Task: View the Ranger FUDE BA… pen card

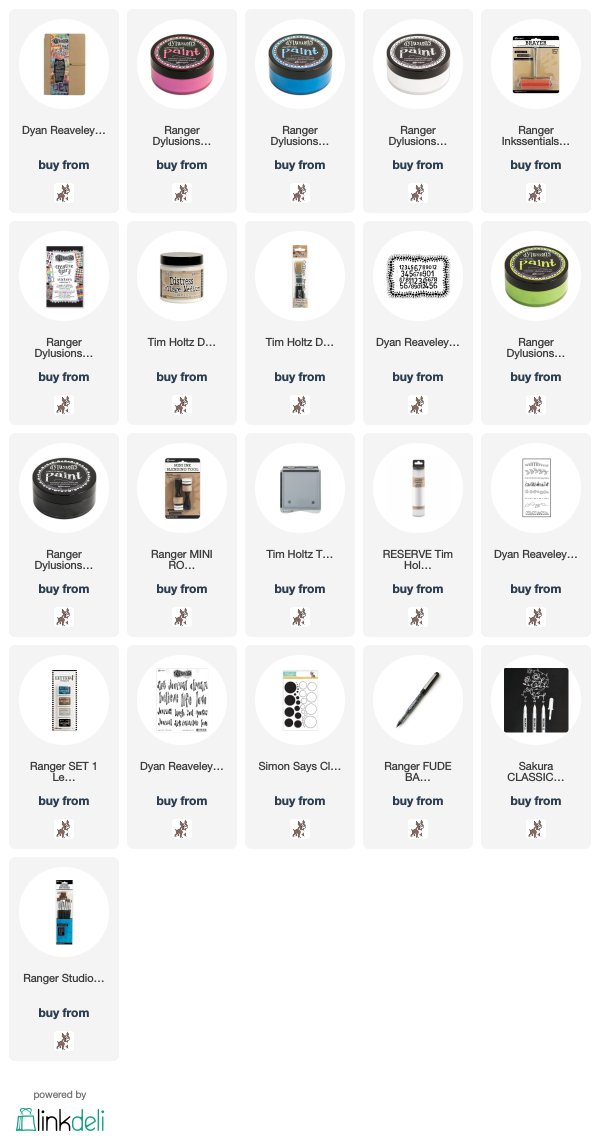Action: (417, 747)
